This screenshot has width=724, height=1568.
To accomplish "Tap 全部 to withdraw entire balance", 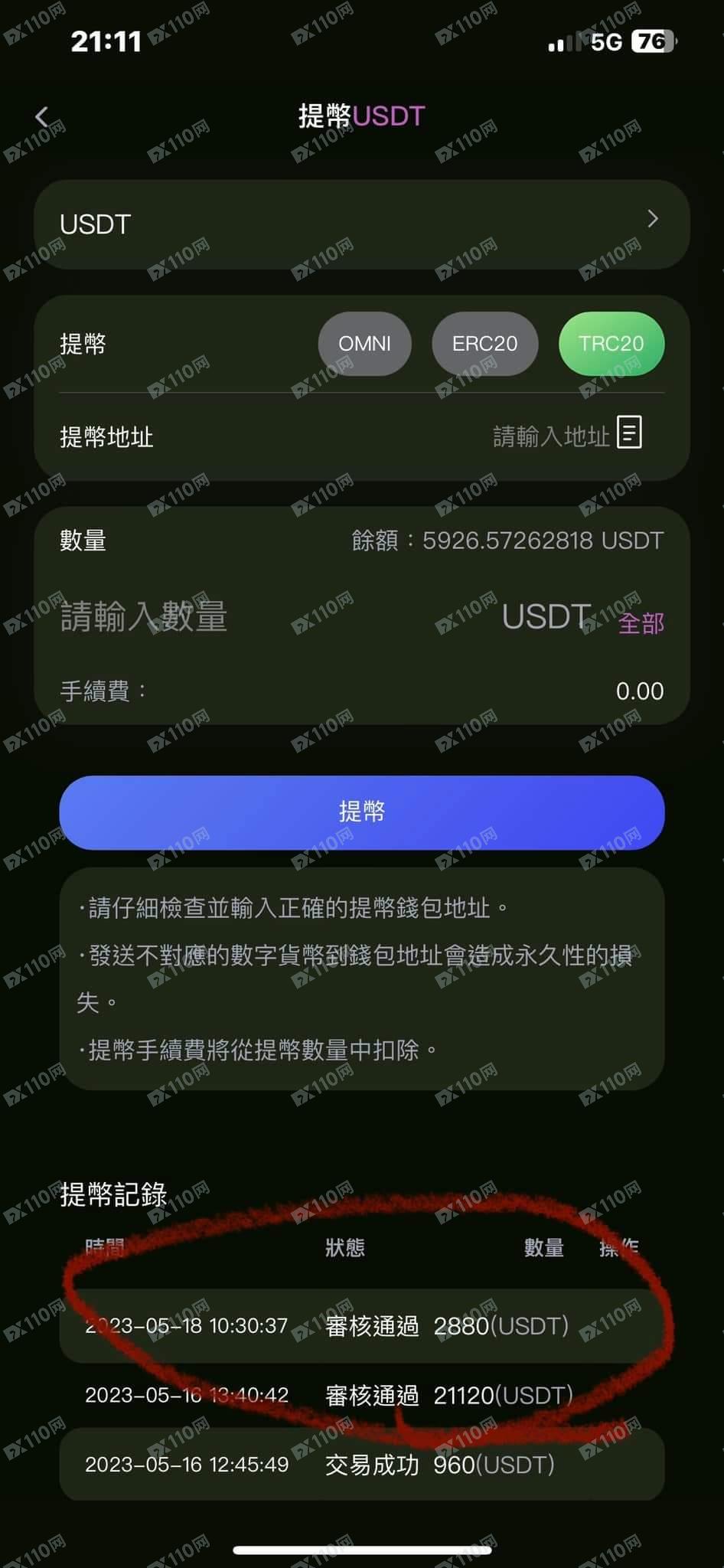I will click(x=641, y=623).
